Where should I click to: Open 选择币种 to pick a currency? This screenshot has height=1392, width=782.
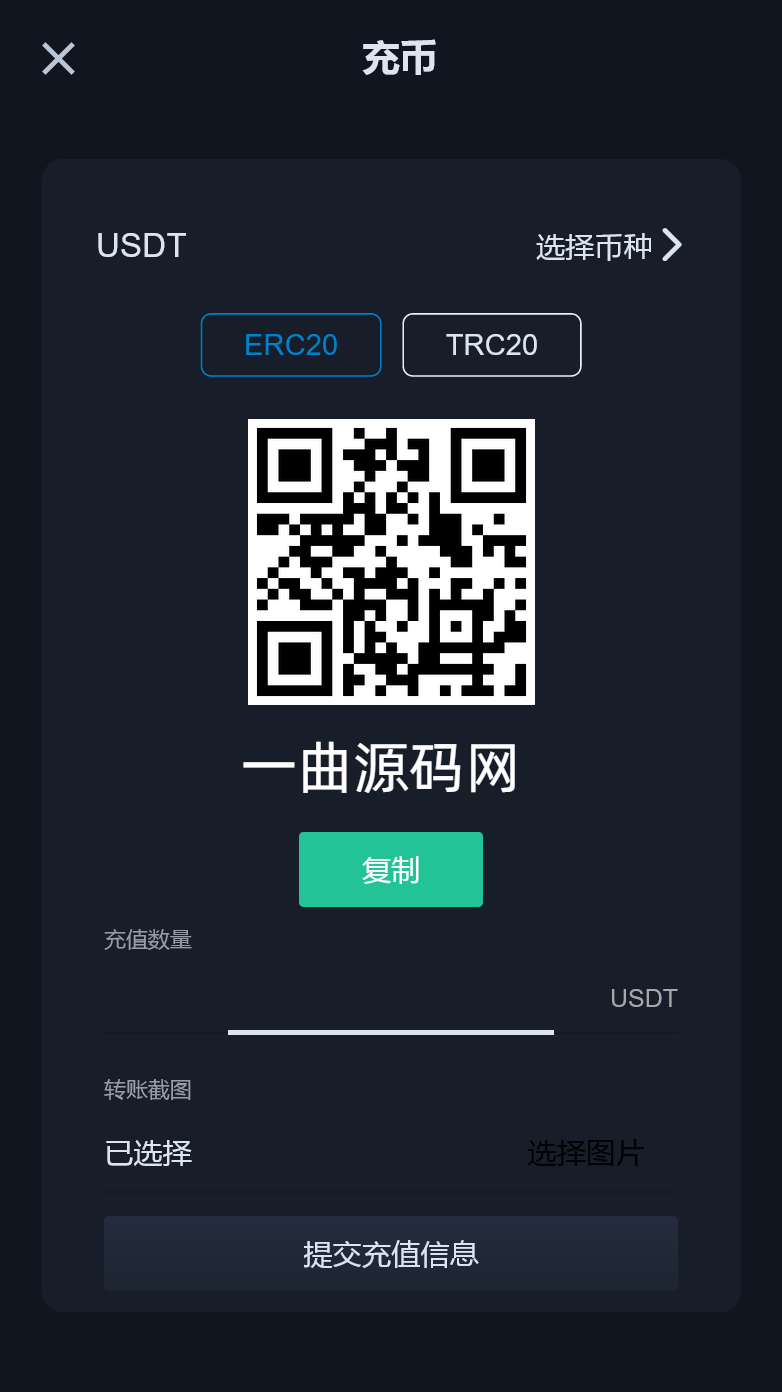tap(609, 246)
